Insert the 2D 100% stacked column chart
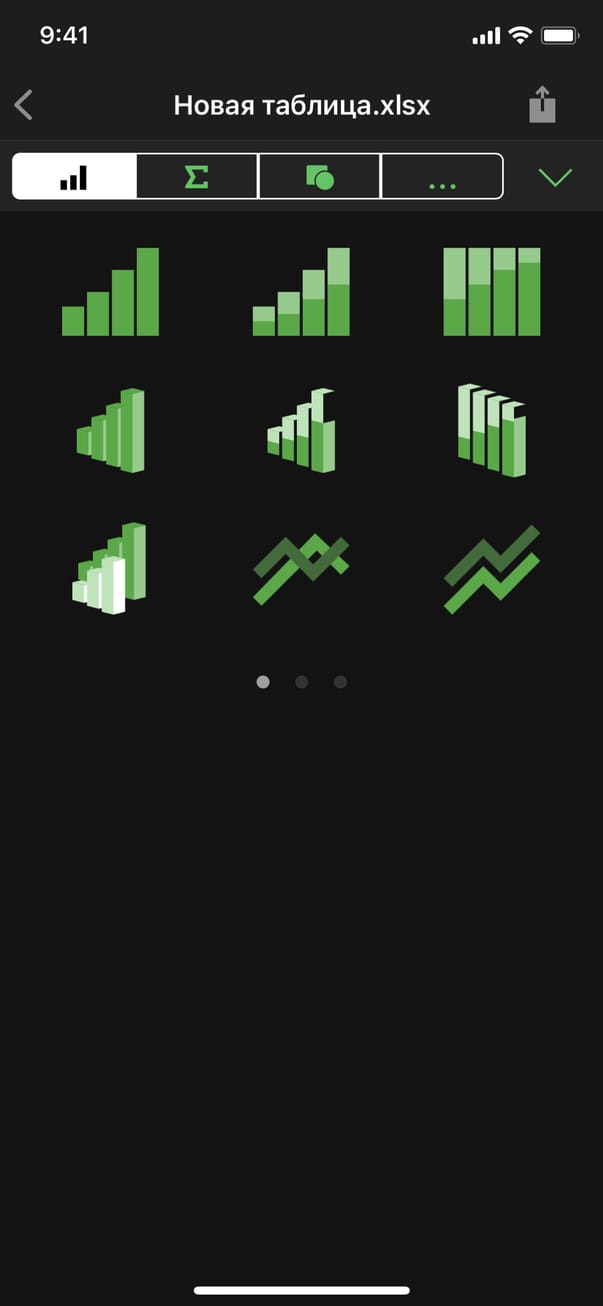The height and width of the screenshot is (1306, 603). (x=491, y=292)
